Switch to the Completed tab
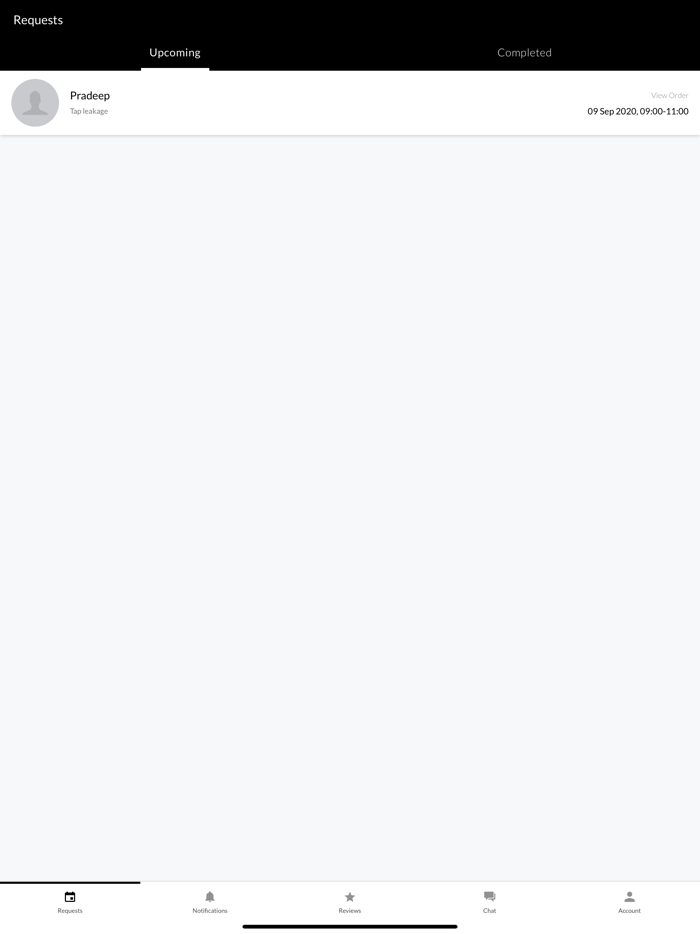Viewport: 700px width, 934px height. pyautogui.click(x=524, y=53)
